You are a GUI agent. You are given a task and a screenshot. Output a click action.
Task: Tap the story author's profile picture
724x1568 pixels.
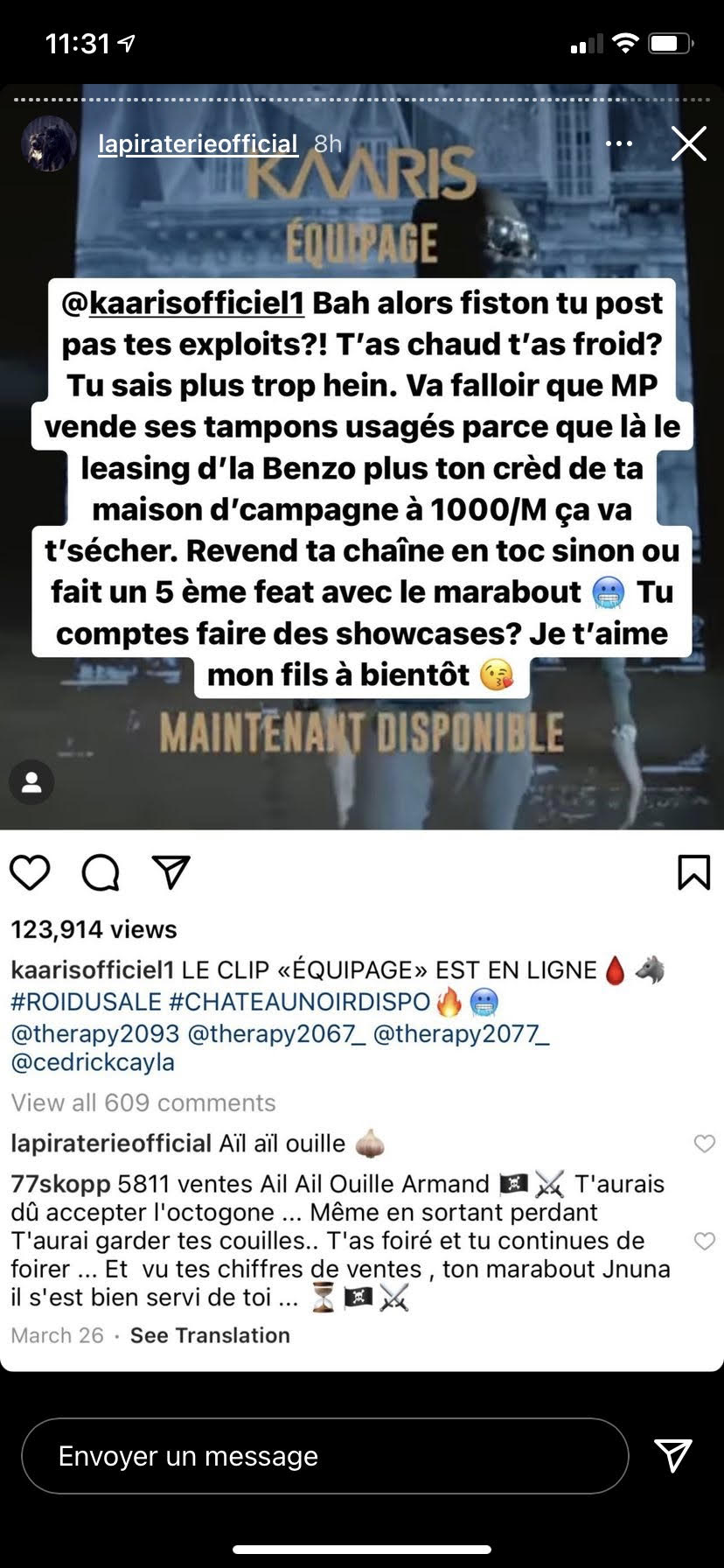point(48,143)
